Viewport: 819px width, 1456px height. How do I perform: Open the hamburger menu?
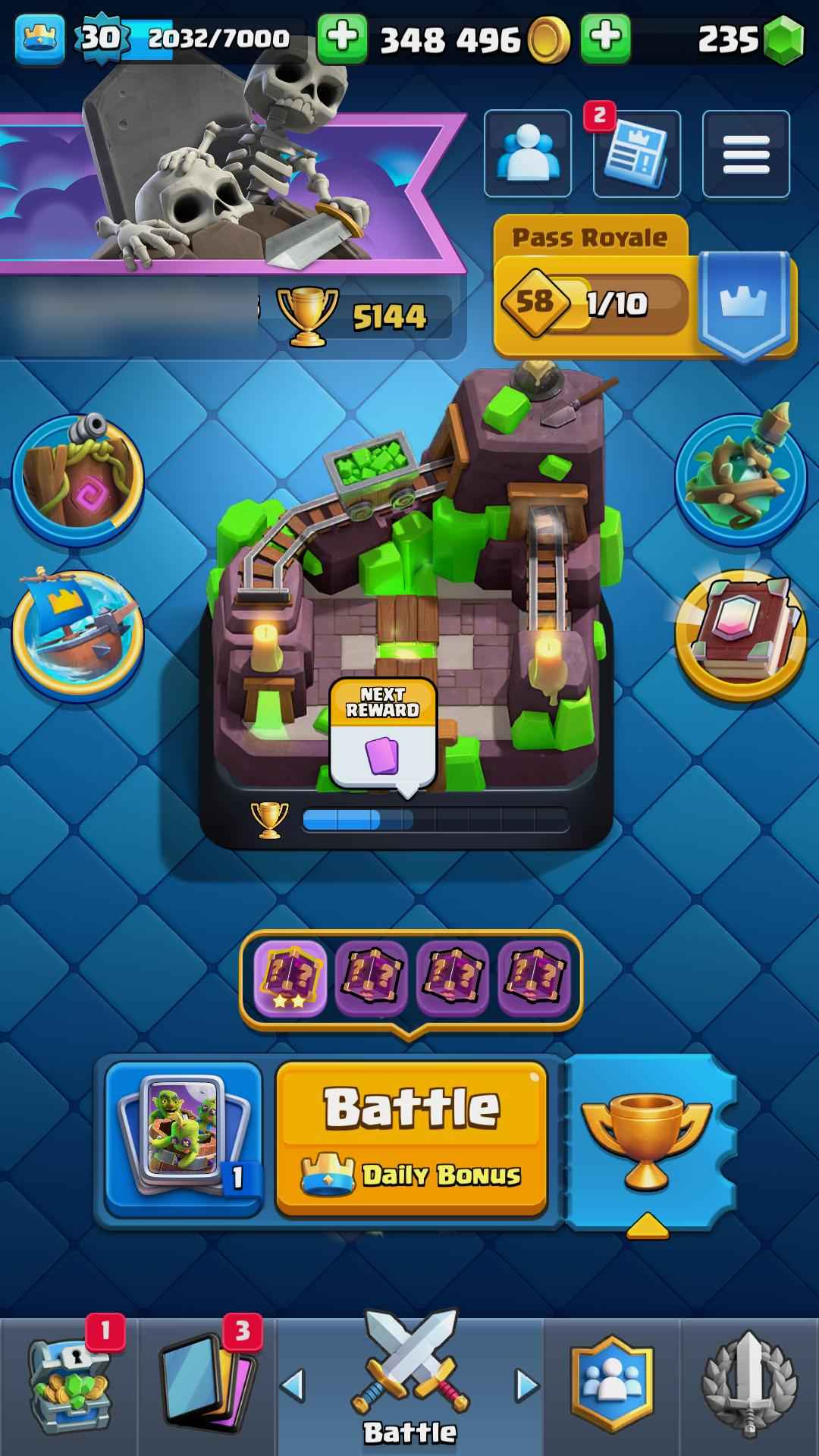[745, 154]
